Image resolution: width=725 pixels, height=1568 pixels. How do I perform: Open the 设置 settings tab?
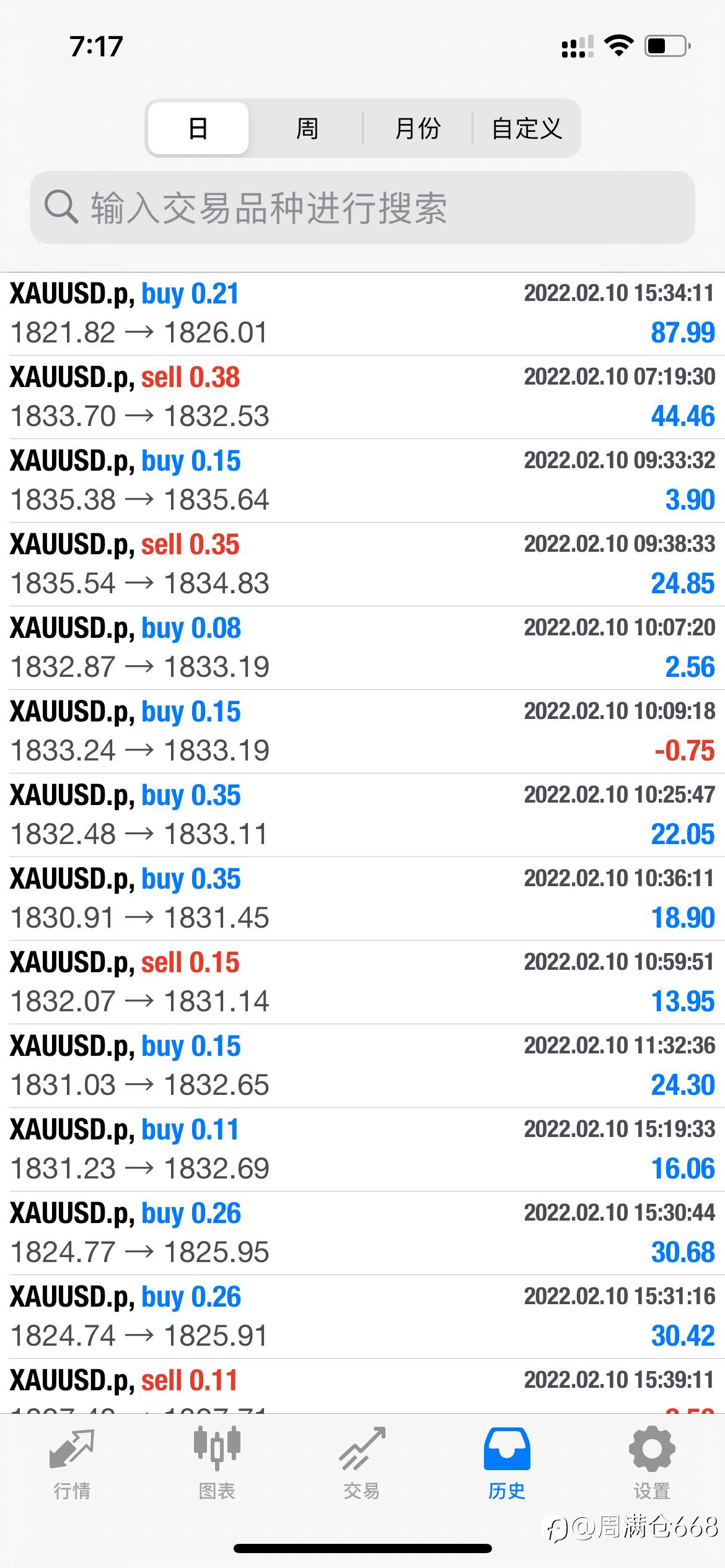click(x=652, y=1464)
